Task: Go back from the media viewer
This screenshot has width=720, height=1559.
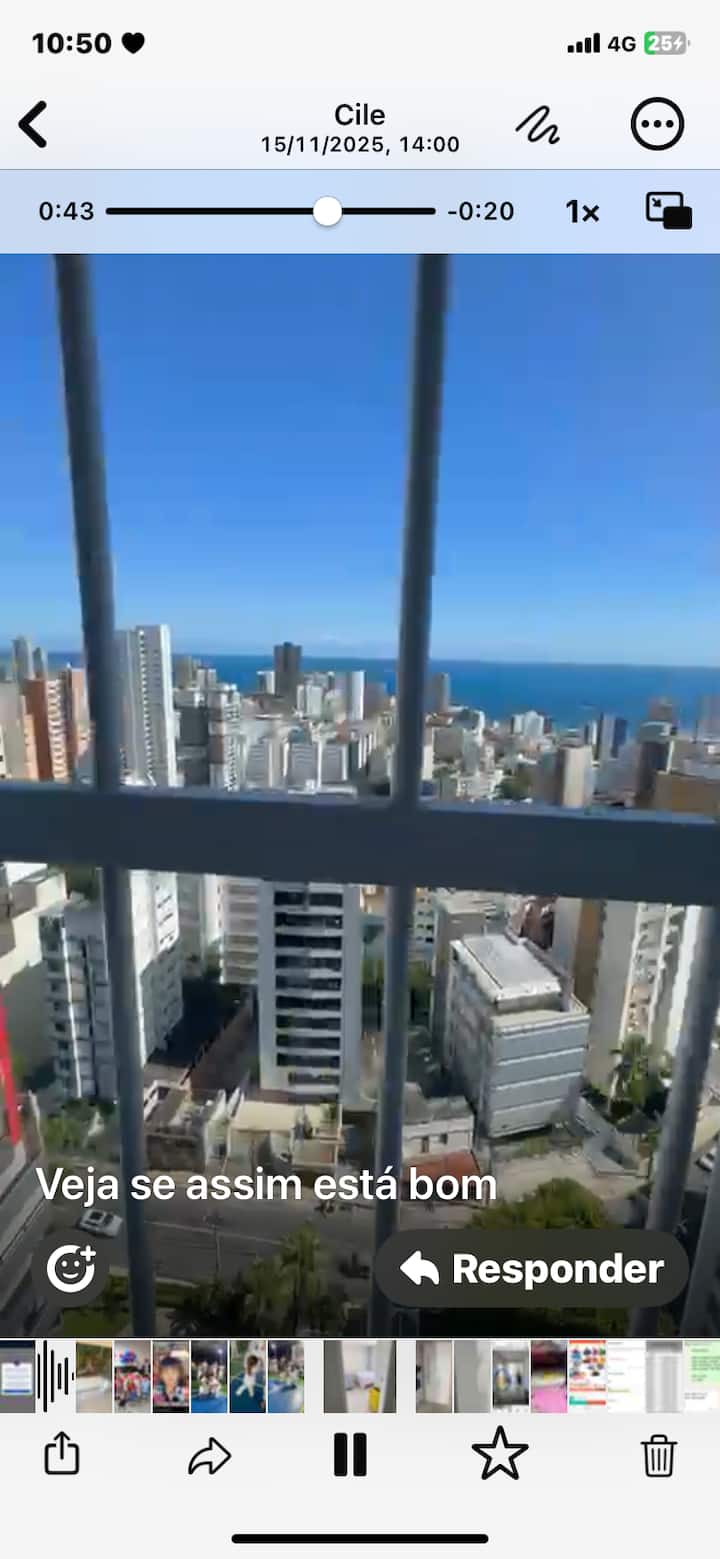Action: [33, 126]
